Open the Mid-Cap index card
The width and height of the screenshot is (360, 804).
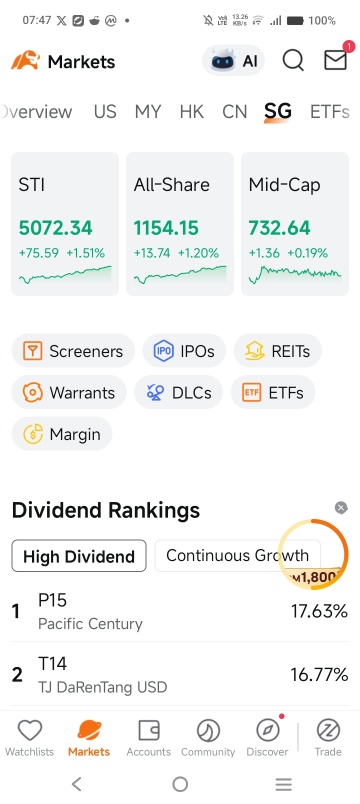coord(295,224)
